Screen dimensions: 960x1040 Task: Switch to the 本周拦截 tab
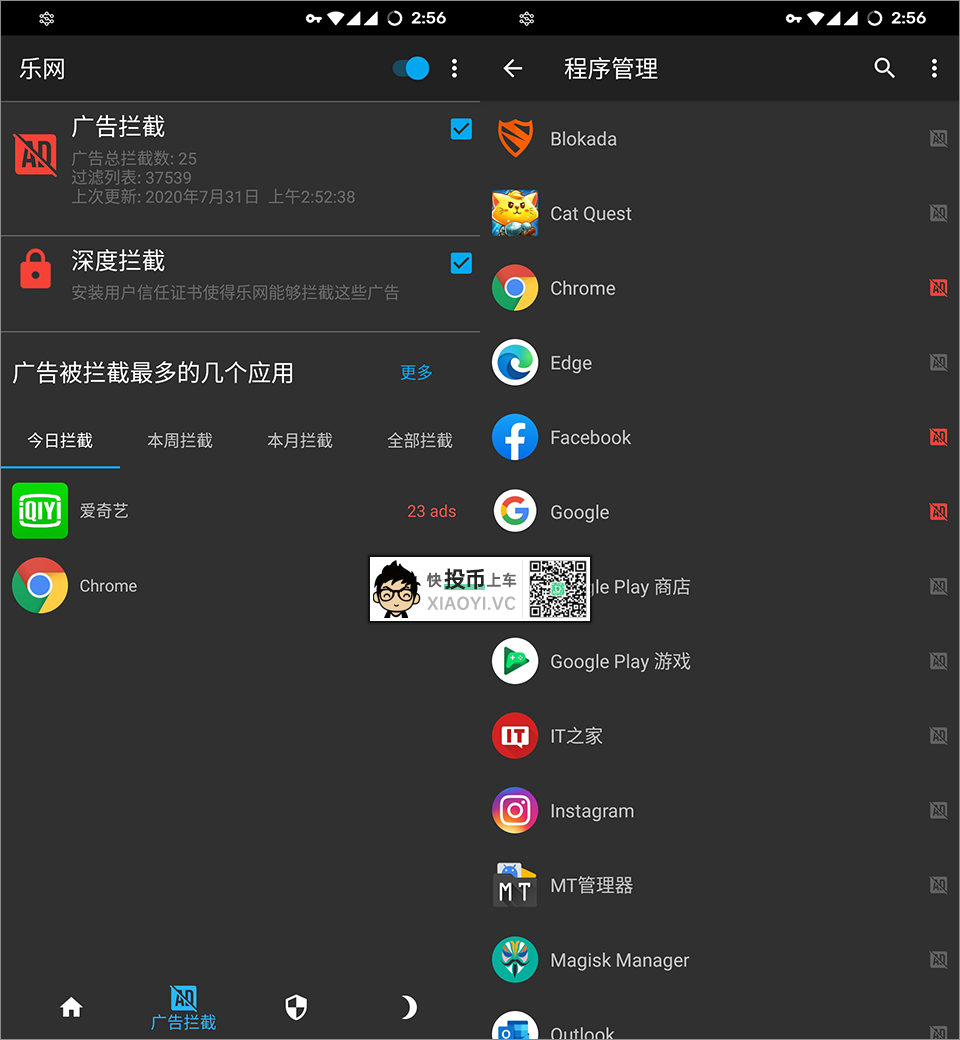180,440
